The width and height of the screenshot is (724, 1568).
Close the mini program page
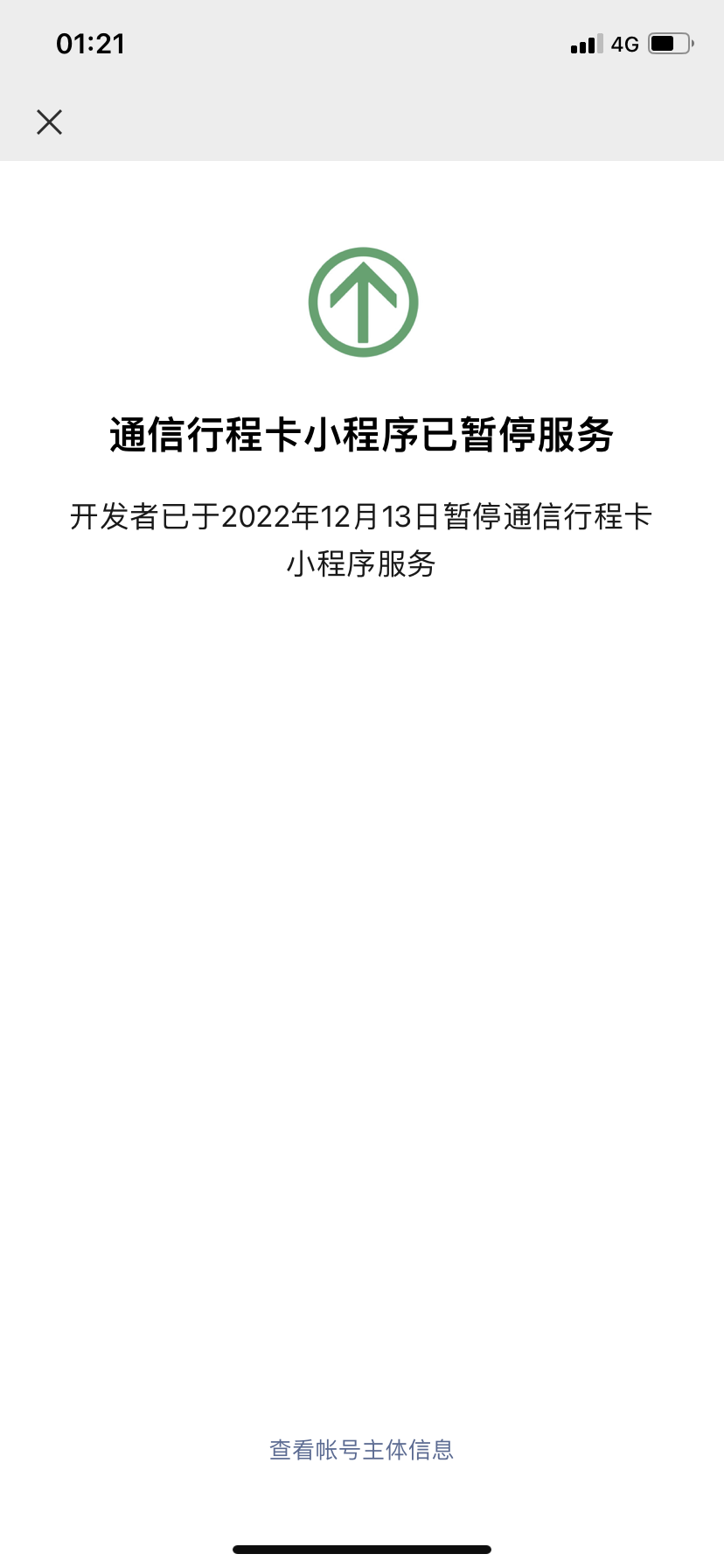point(50,122)
